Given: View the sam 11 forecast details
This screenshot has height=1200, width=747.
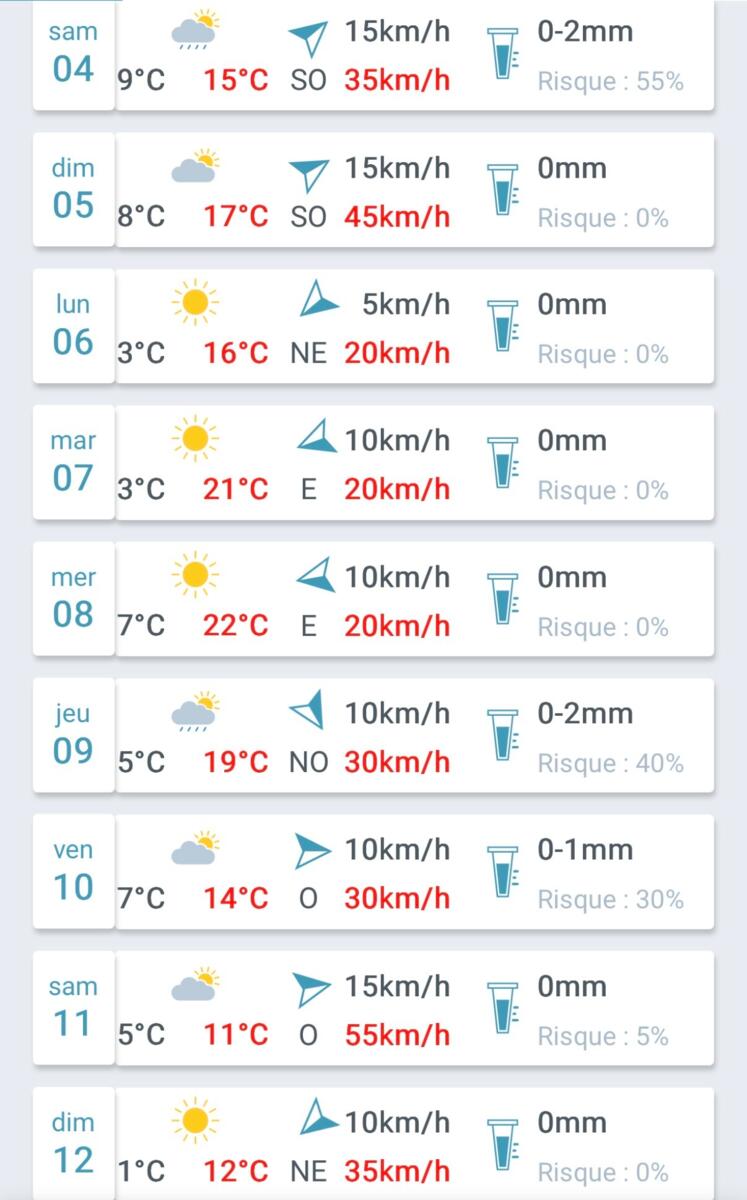Looking at the screenshot, I should 373,1009.
